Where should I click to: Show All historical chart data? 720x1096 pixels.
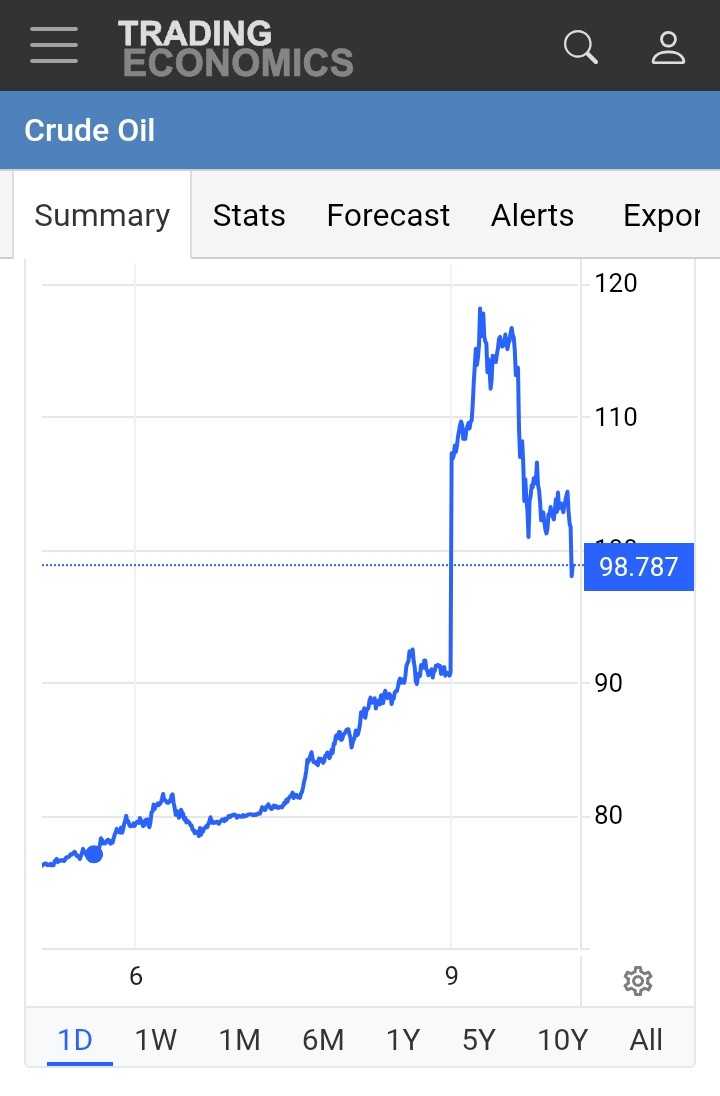(x=646, y=1040)
